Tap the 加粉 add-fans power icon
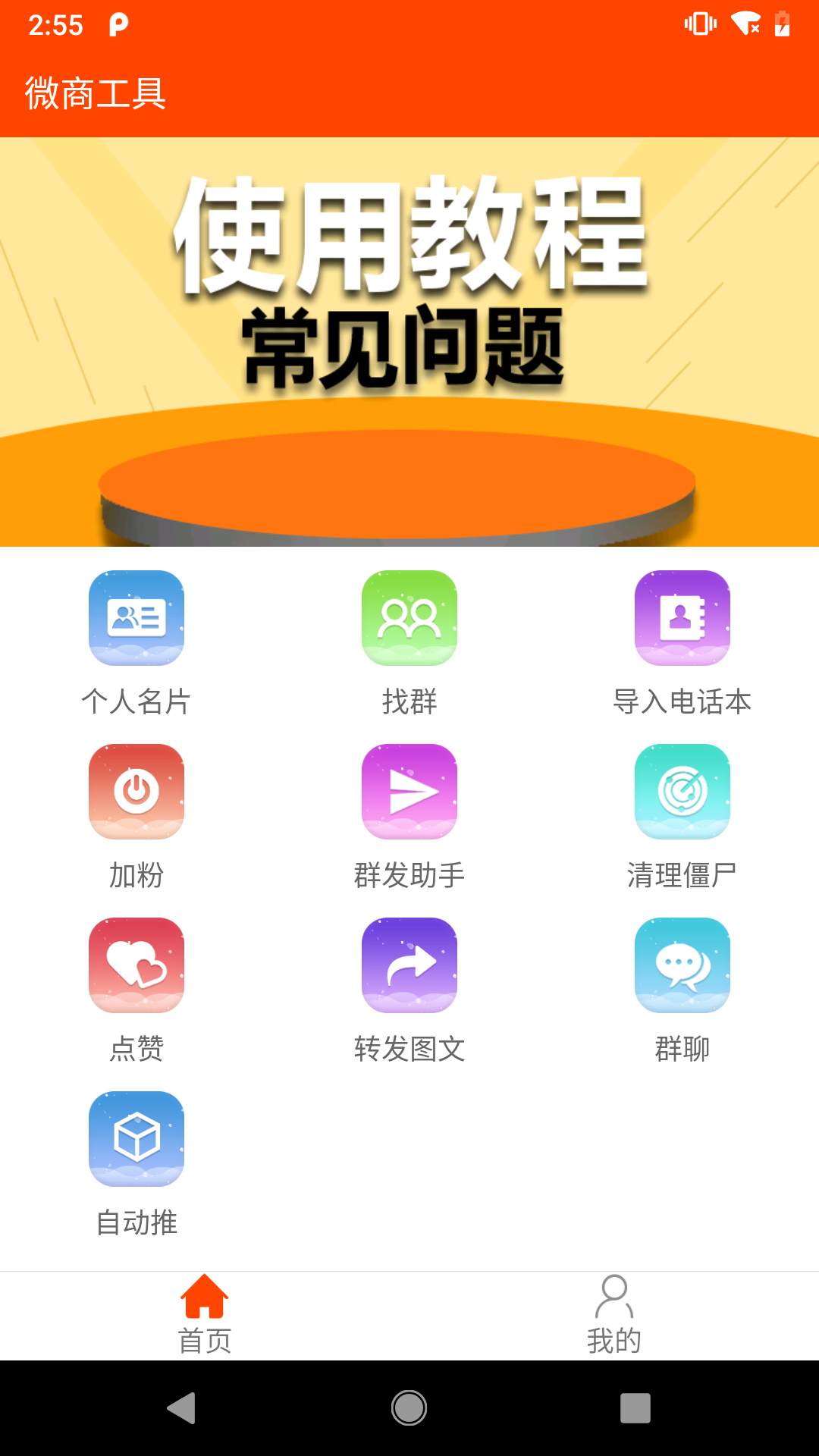Viewport: 819px width, 1456px height. (x=136, y=791)
